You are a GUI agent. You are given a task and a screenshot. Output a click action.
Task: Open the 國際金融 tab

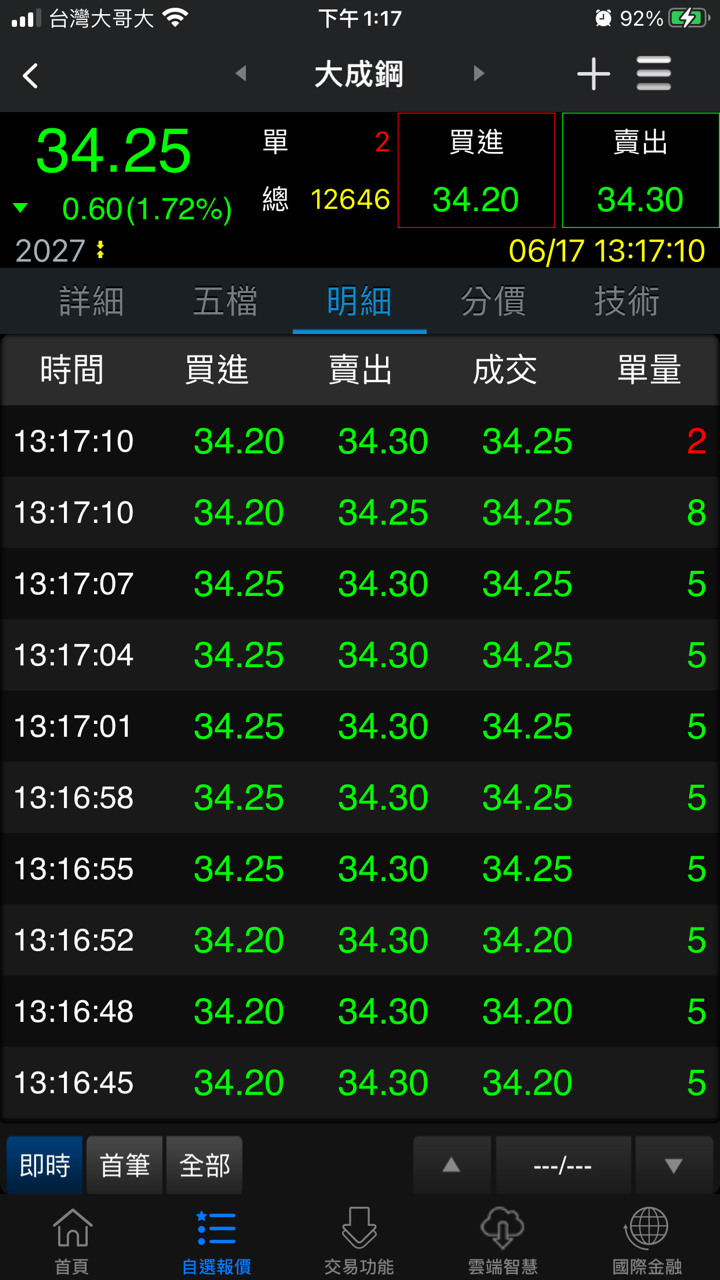pyautogui.click(x=647, y=1240)
